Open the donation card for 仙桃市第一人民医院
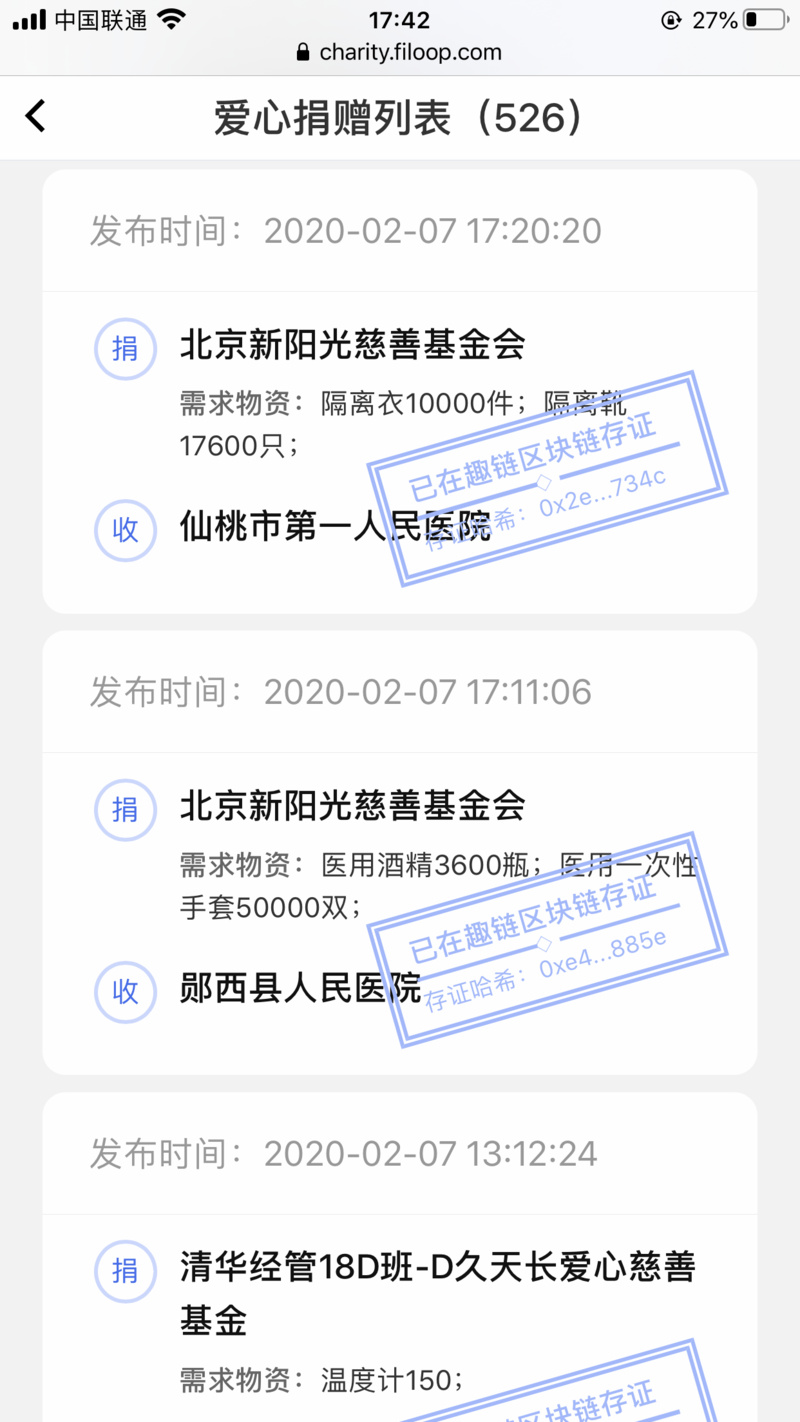The height and width of the screenshot is (1422, 800). point(400,391)
